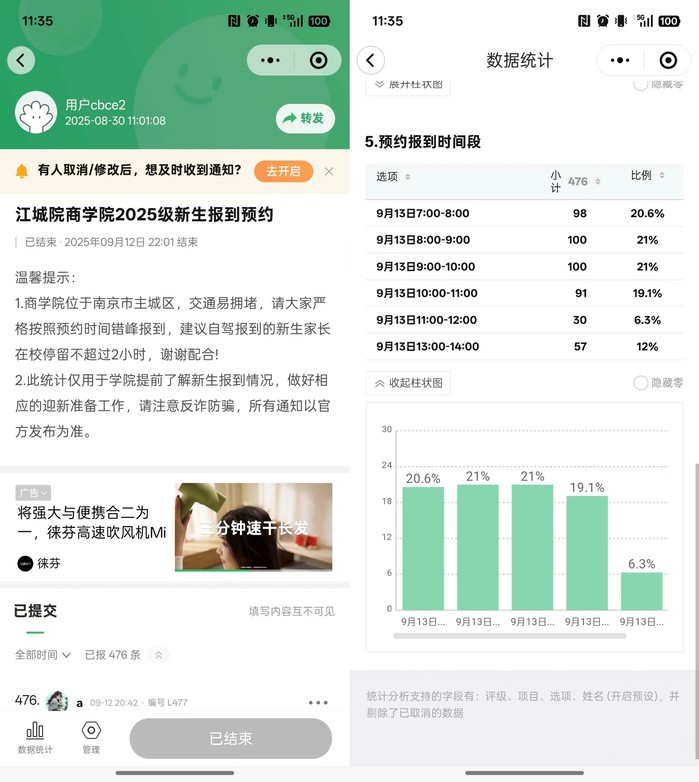This screenshot has width=699, height=782.
Task: Dismiss the cancel/modify notification banner
Action: coord(329,171)
